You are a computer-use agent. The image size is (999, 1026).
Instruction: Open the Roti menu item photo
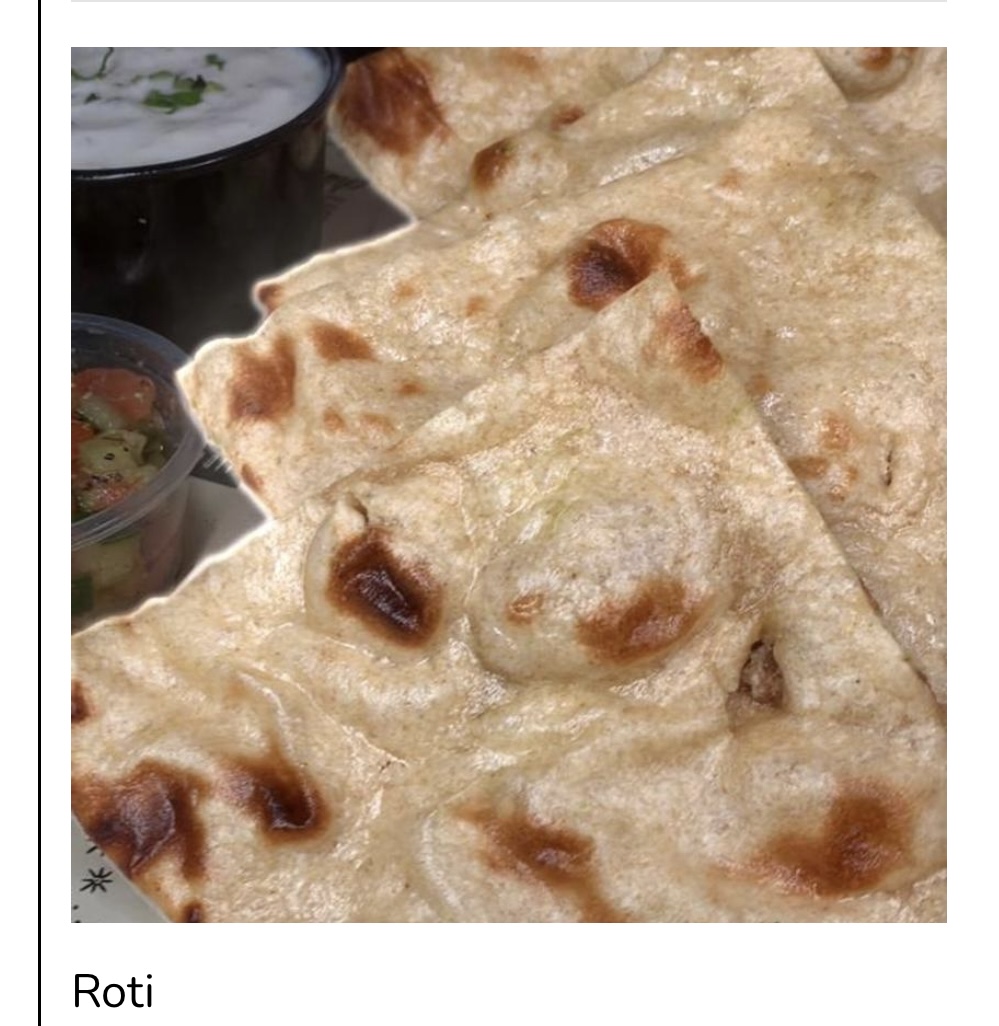[508, 485]
